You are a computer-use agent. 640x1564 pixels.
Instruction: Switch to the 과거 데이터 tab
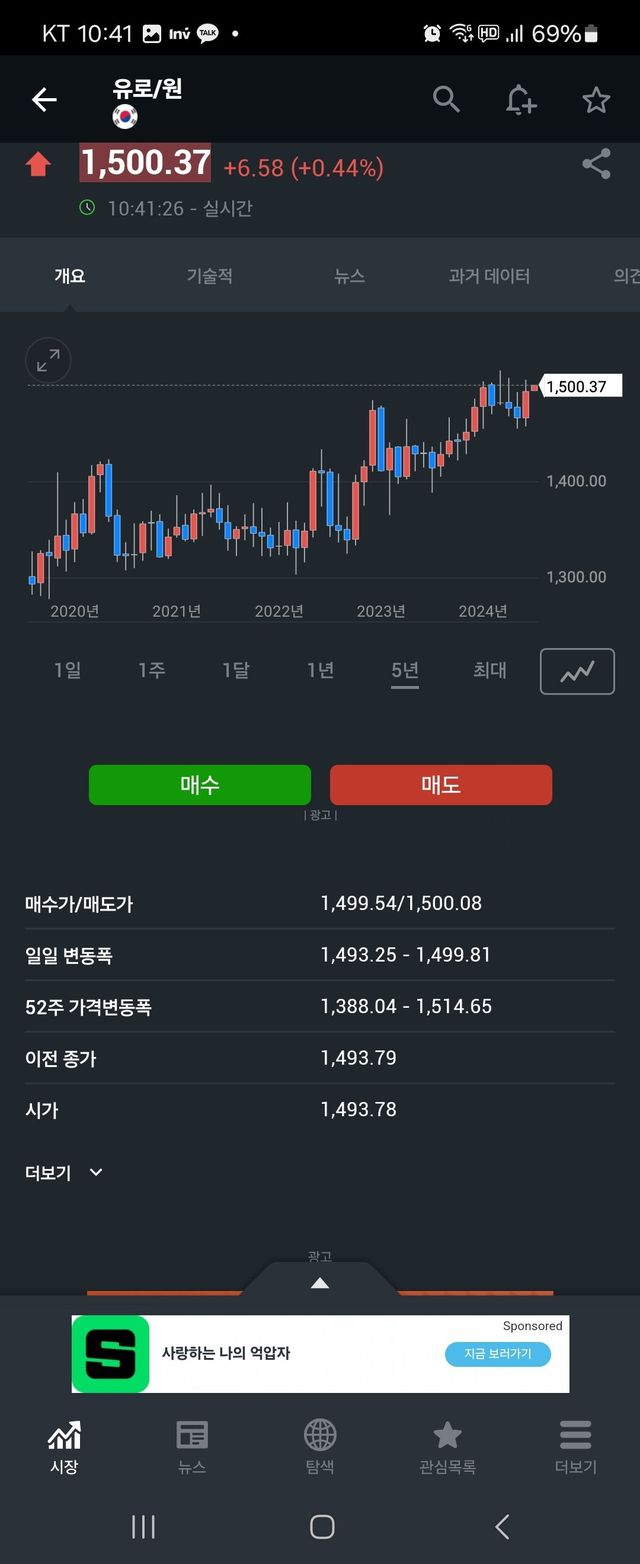coord(489,276)
